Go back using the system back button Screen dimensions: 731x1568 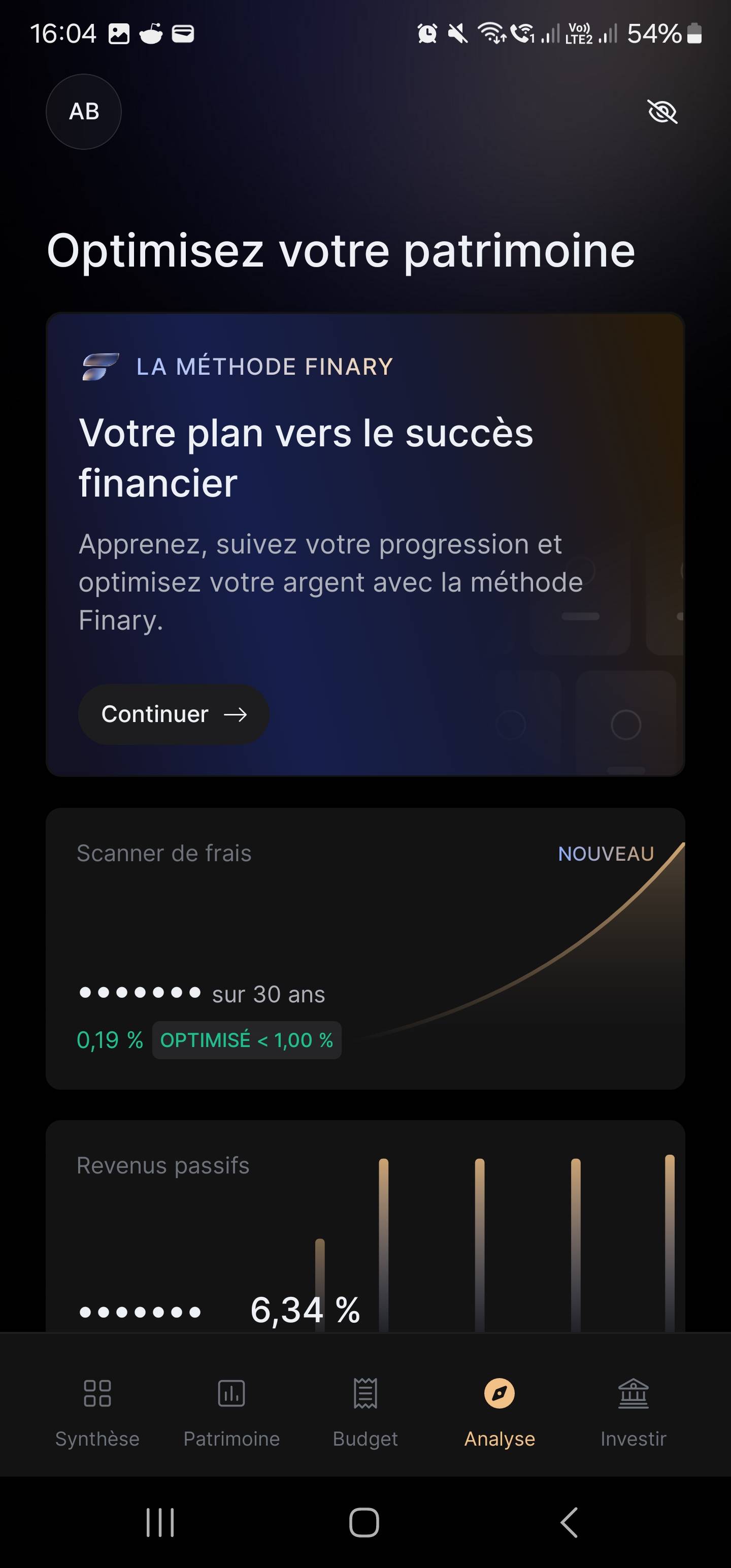[569, 1522]
